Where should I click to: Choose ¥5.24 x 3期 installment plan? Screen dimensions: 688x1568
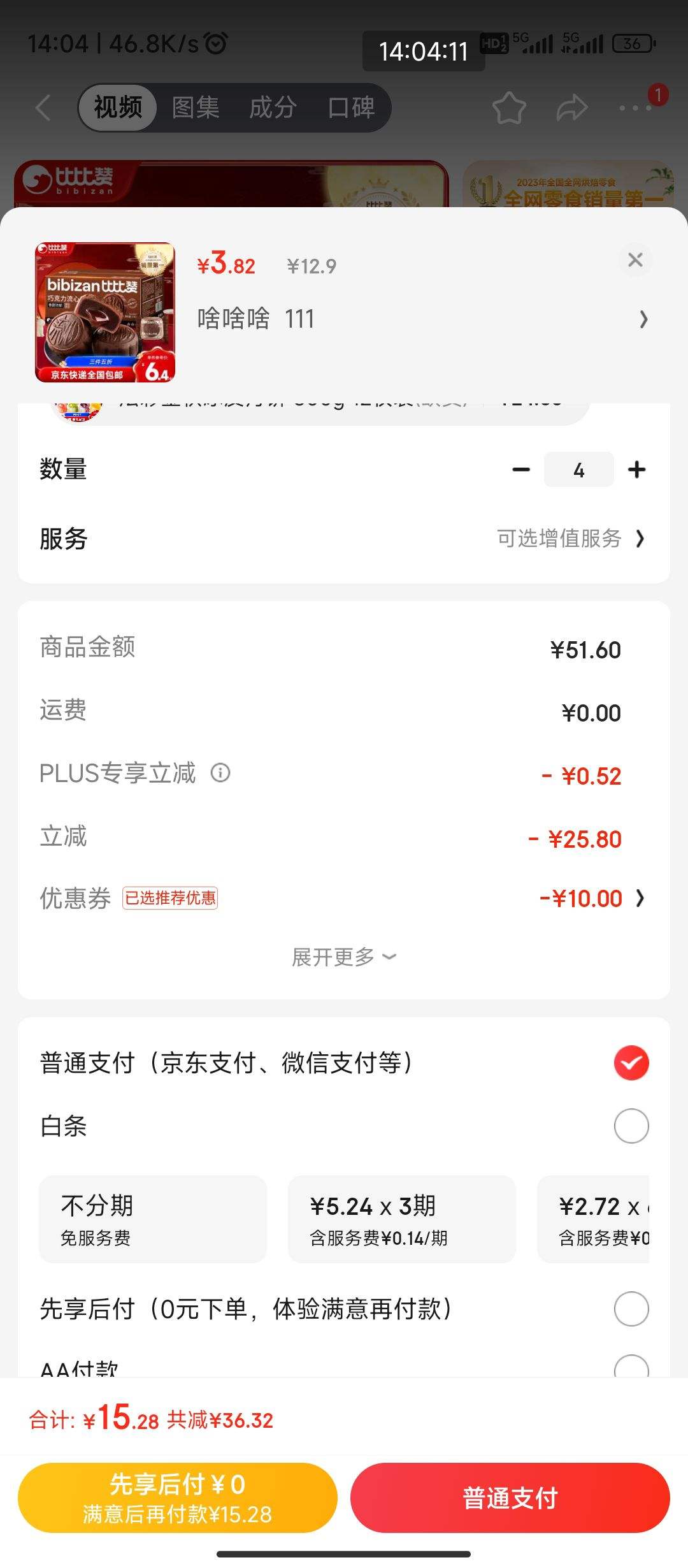402,1219
